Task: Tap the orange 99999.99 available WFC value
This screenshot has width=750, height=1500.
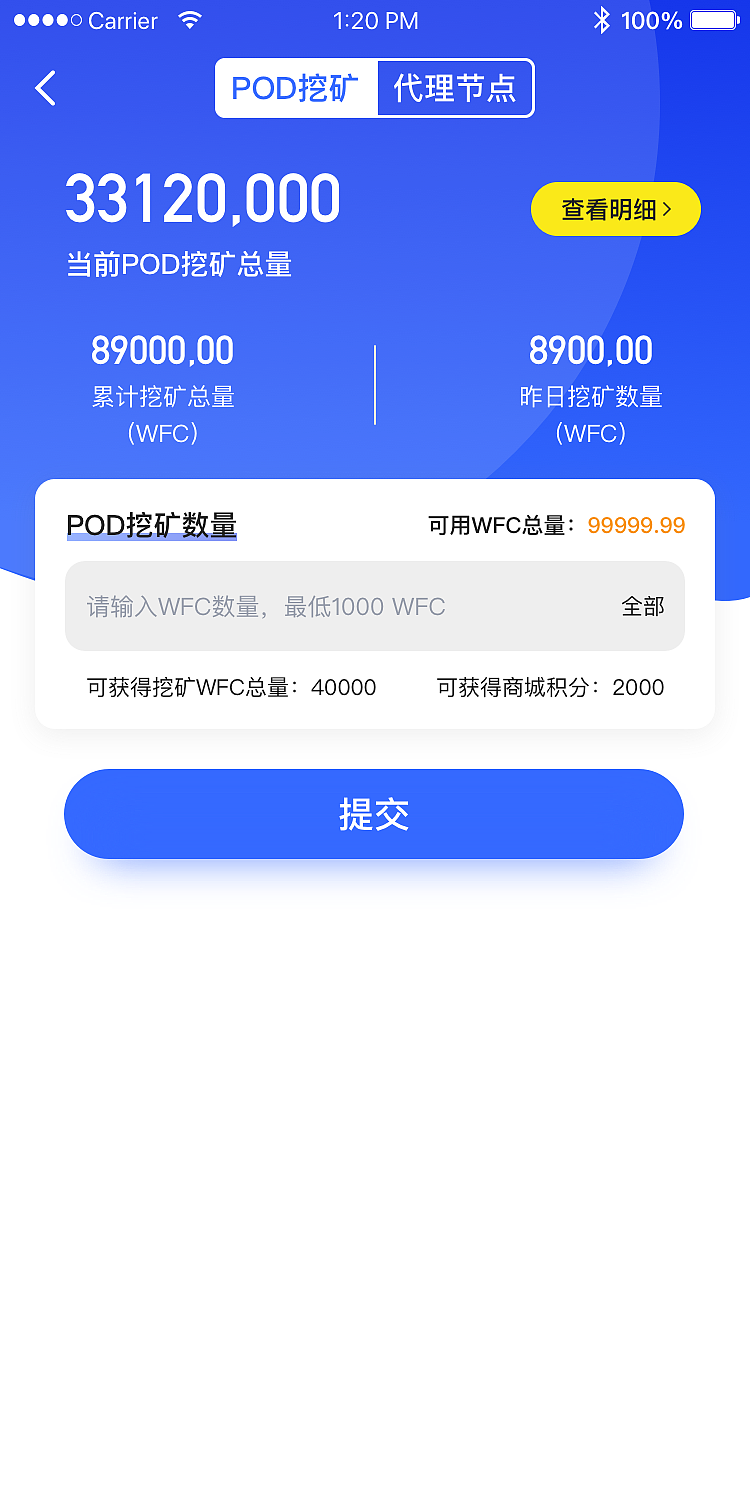Action: (x=636, y=525)
